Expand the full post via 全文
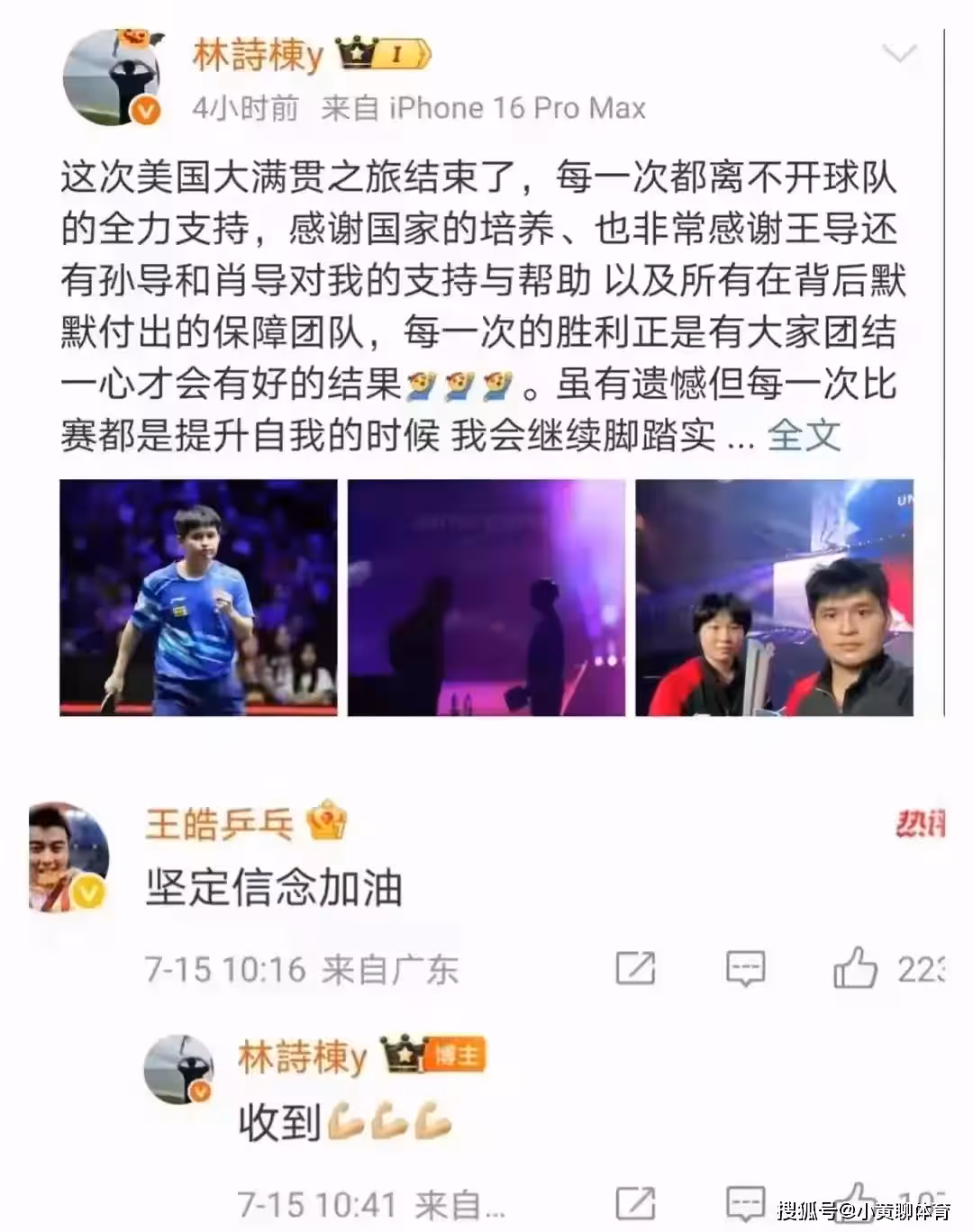 tap(804, 436)
